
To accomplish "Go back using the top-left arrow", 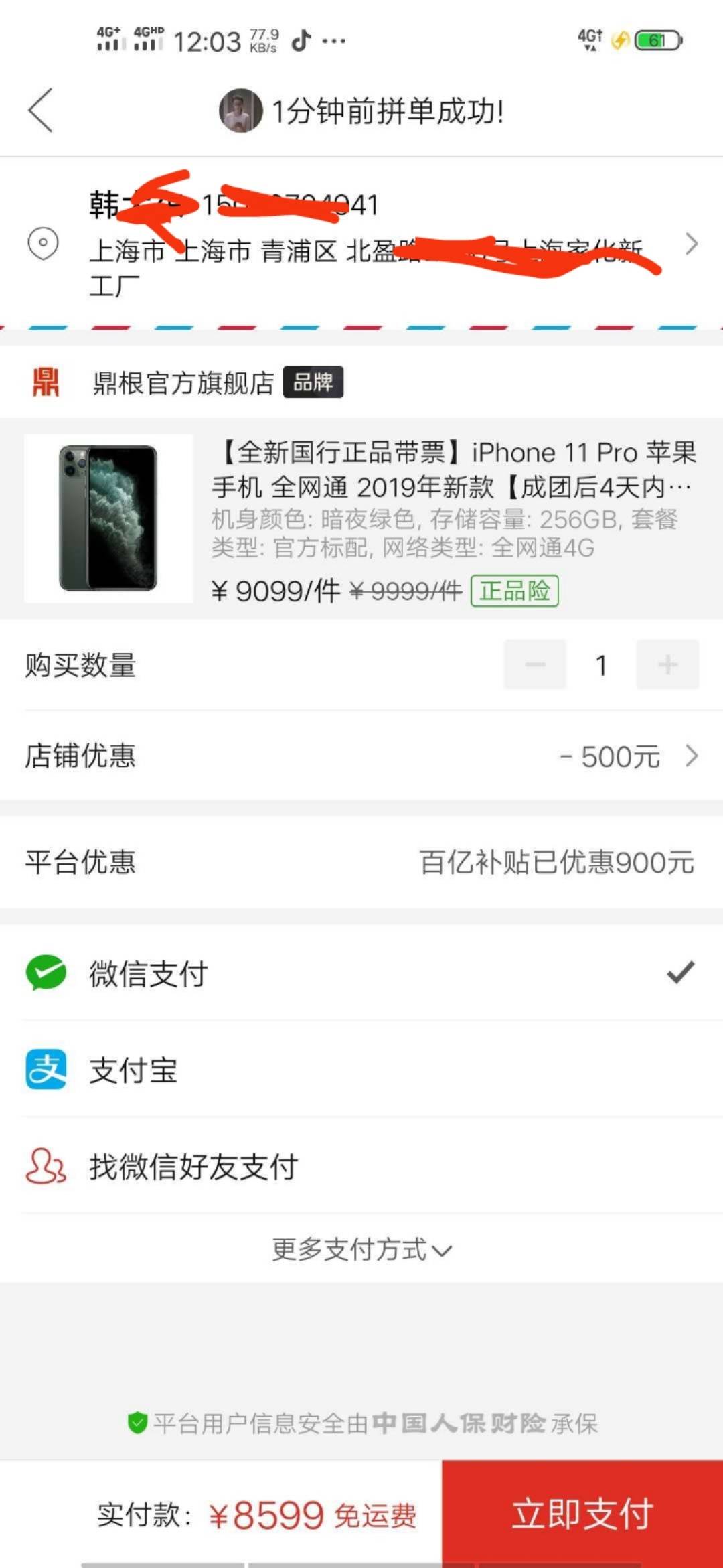I will [40, 111].
